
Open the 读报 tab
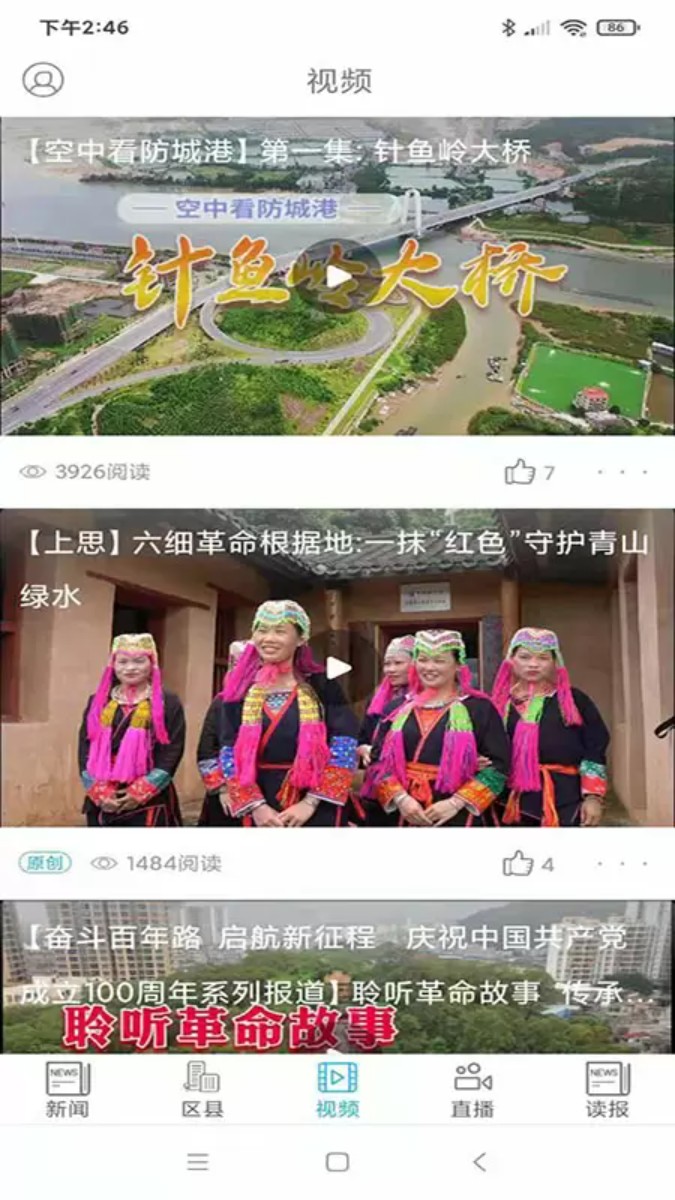point(607,1089)
